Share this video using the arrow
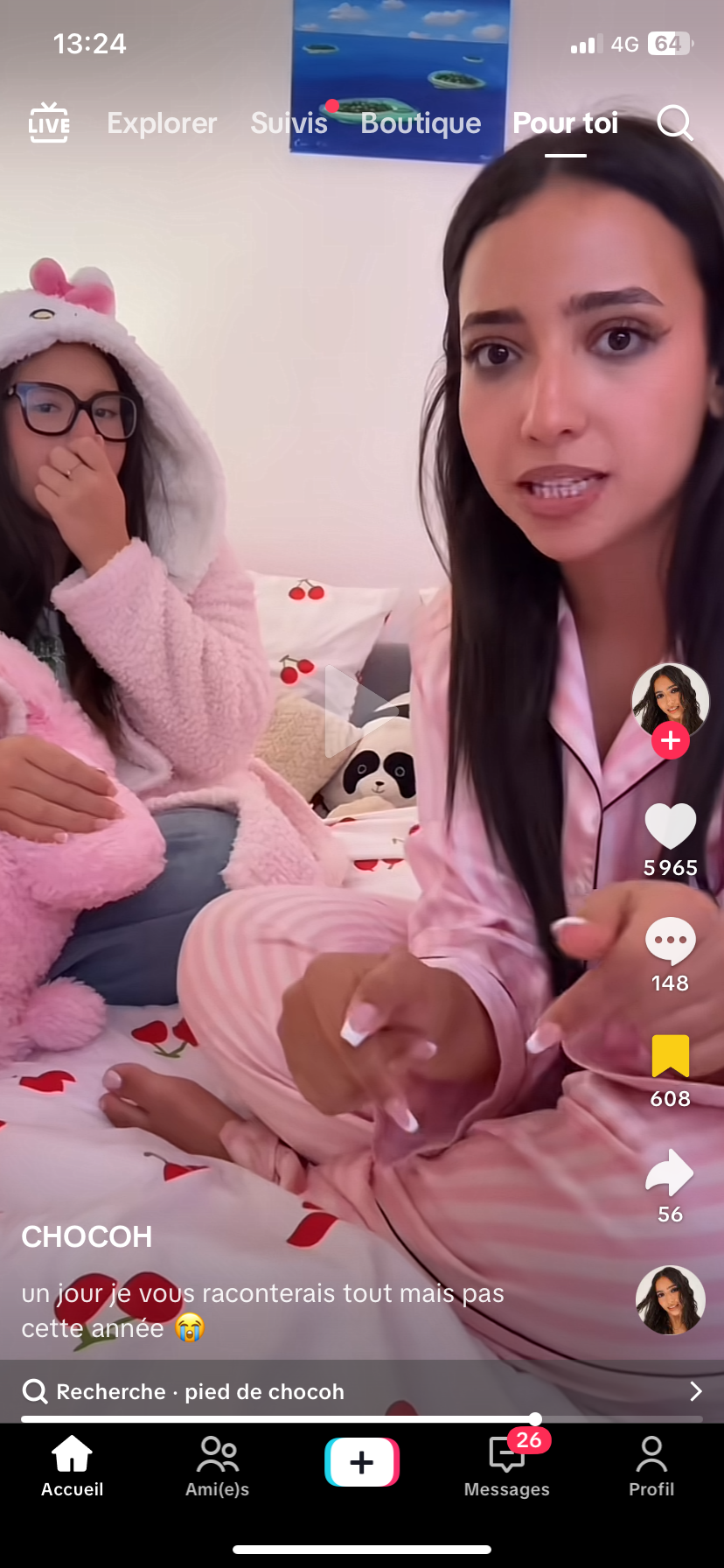This screenshot has height=1568, width=724. tap(671, 1172)
